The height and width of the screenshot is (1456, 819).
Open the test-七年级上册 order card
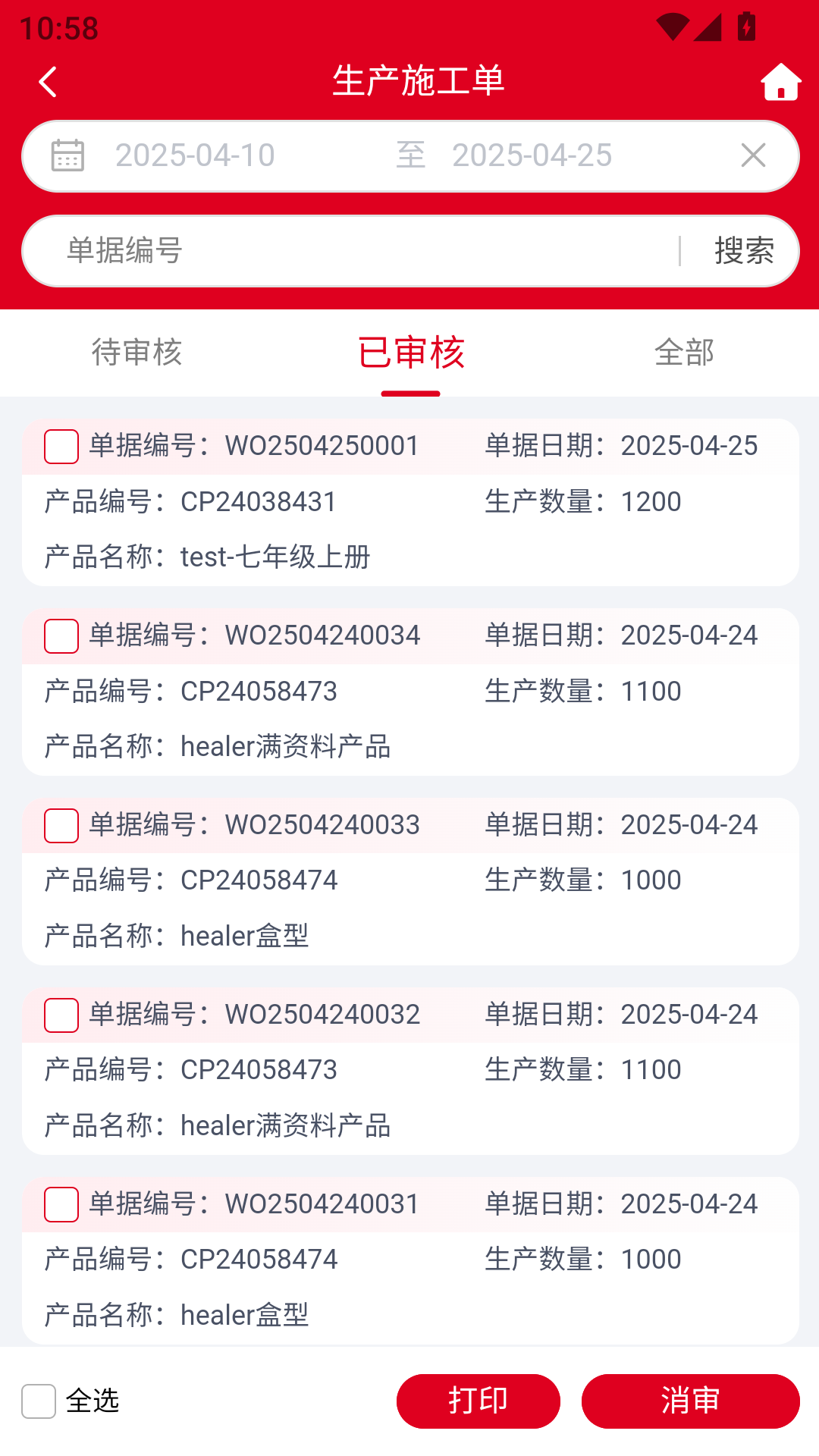pos(409,529)
